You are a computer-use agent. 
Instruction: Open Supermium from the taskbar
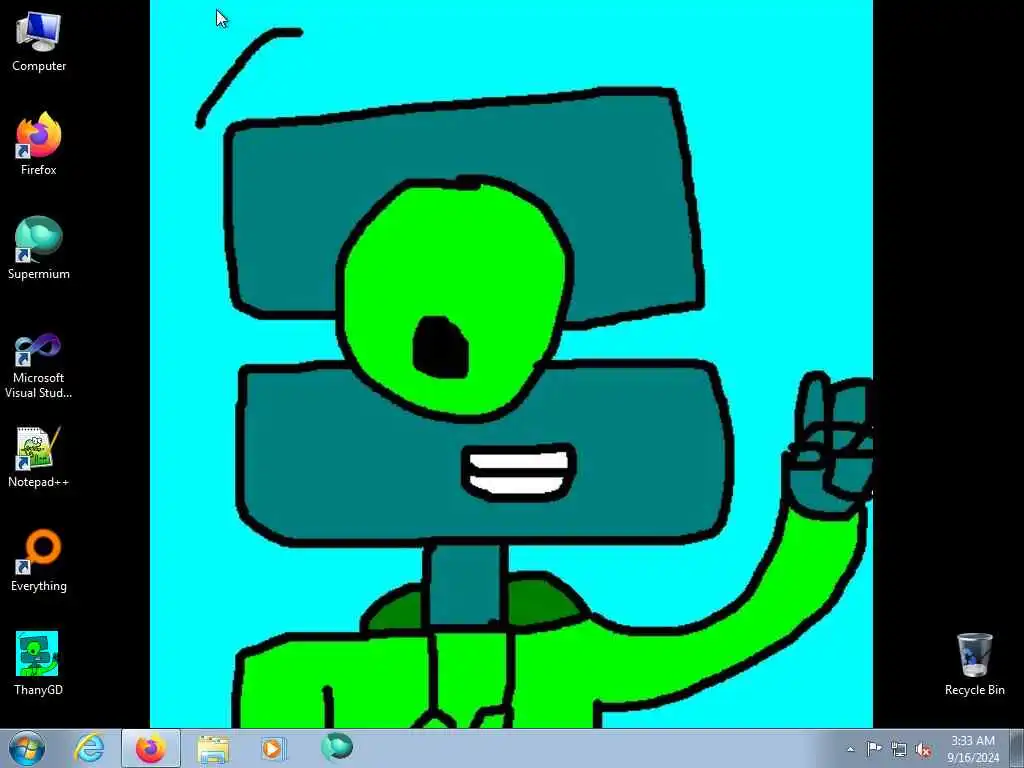click(336, 747)
